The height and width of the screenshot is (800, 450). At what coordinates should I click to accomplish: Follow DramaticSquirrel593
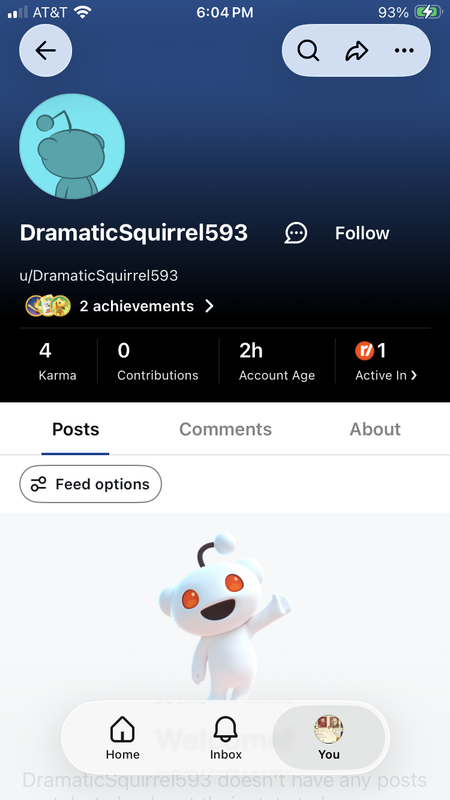point(362,233)
